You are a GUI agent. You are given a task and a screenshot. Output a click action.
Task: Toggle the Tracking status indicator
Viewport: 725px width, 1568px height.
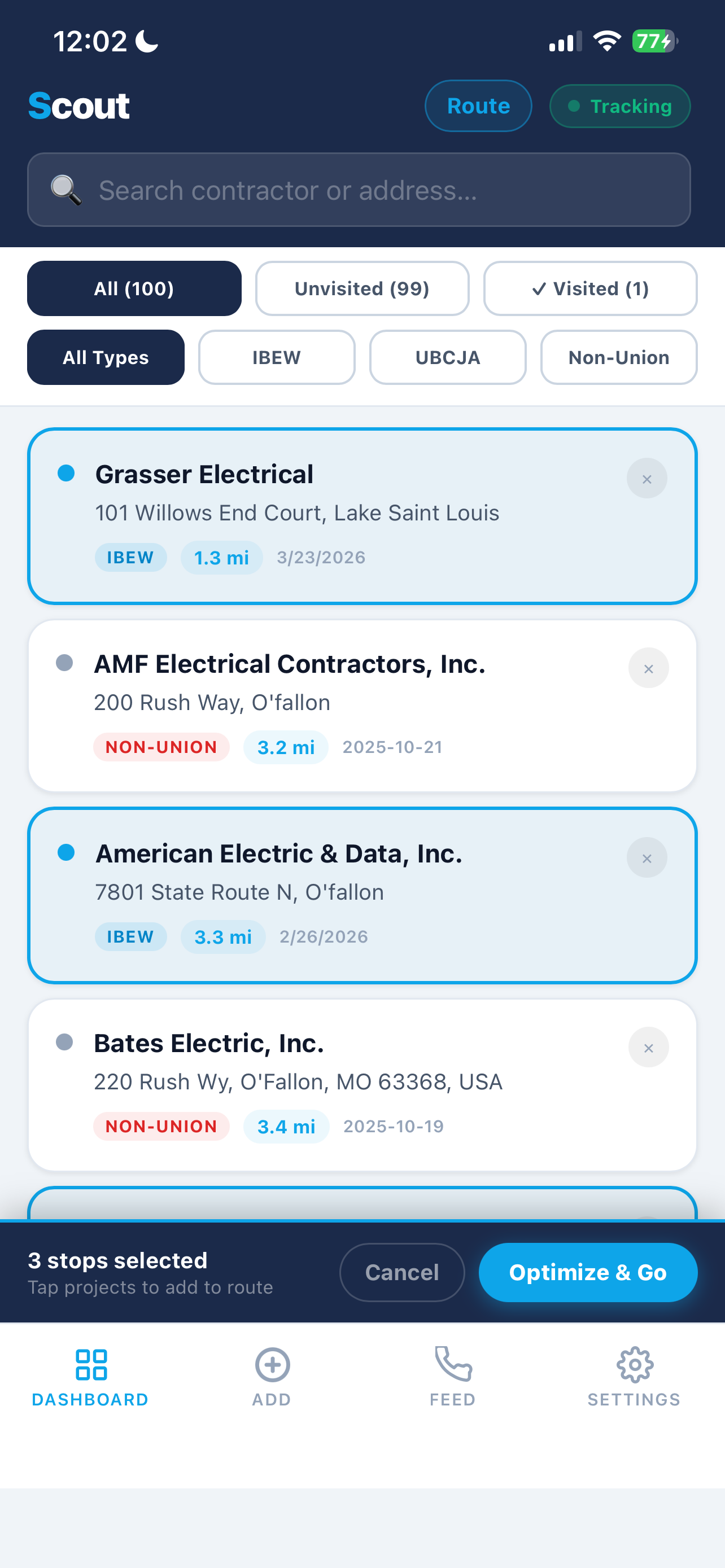(x=619, y=106)
